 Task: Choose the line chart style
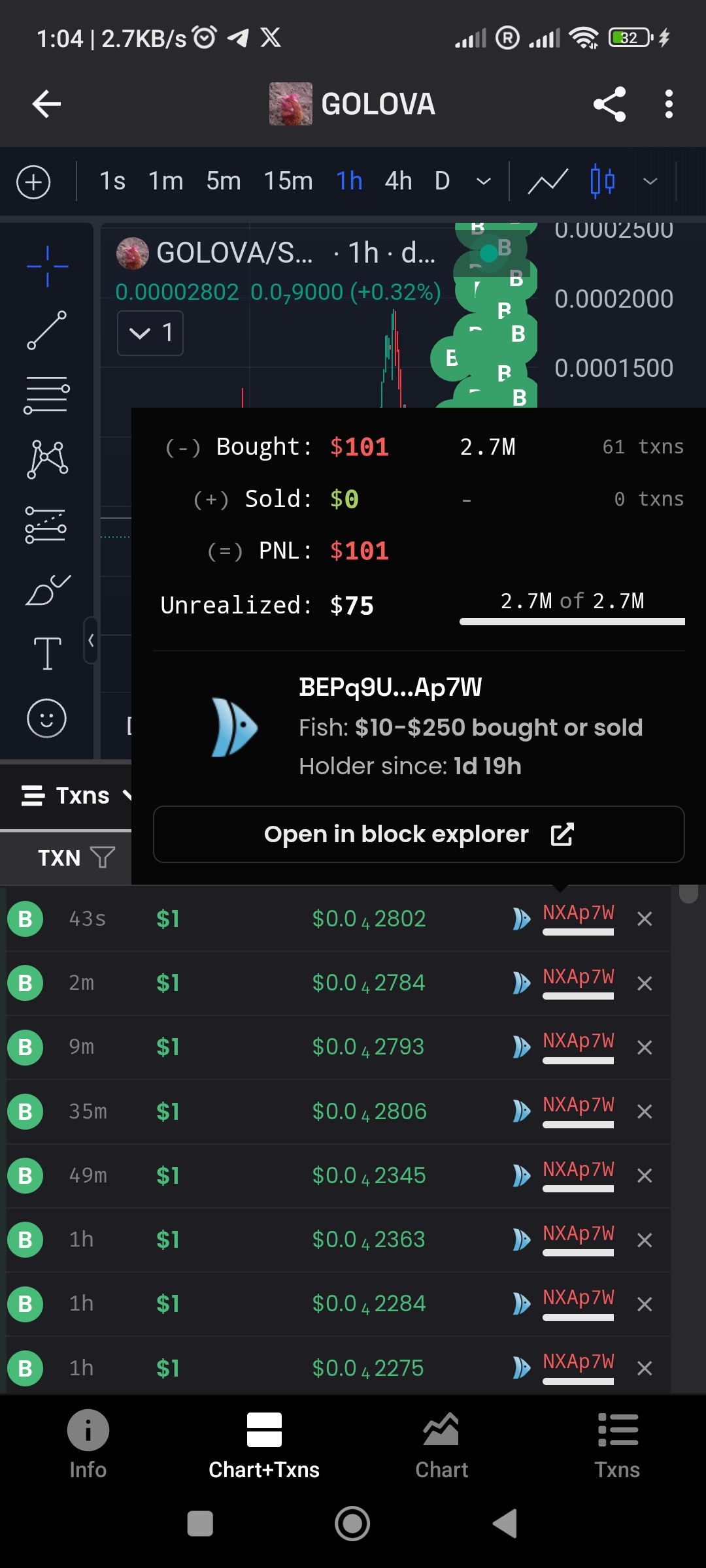pos(547,182)
